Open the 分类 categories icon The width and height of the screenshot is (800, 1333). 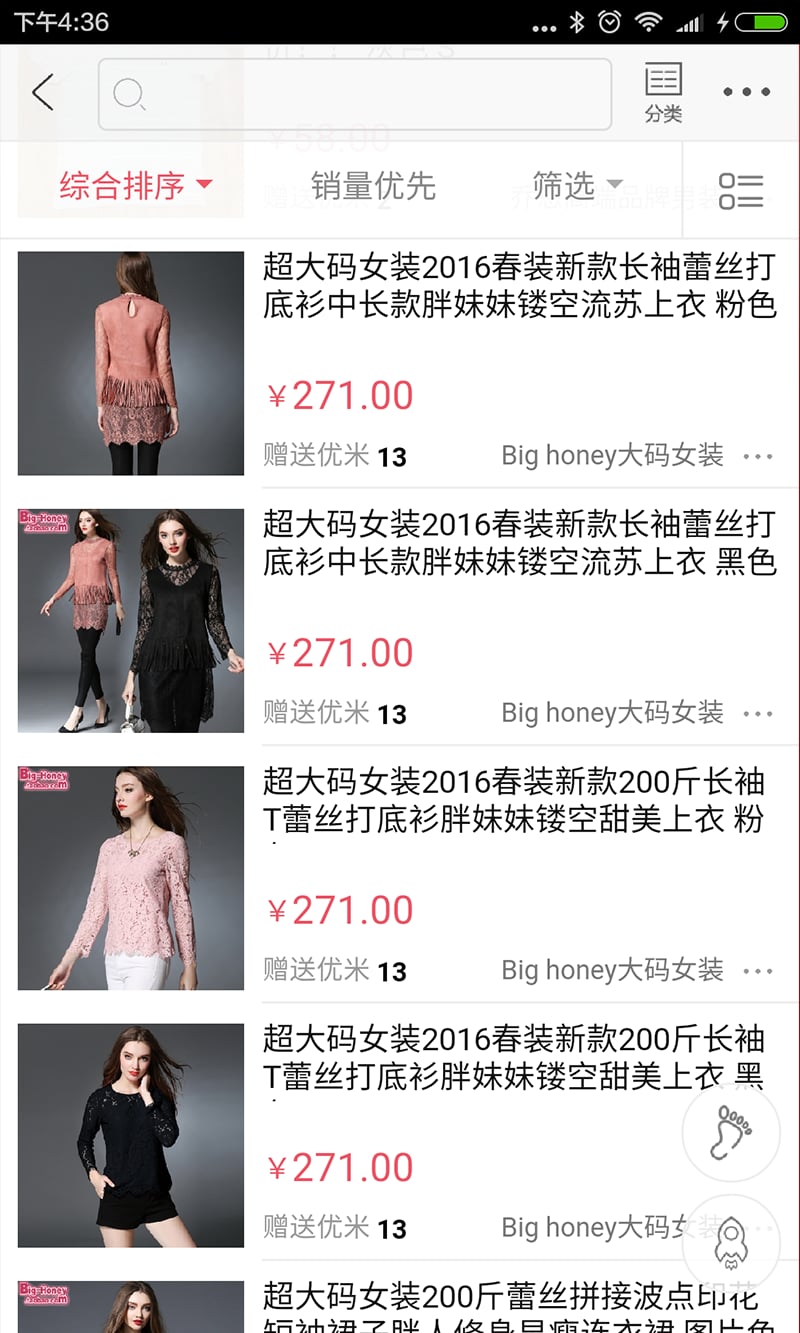pyautogui.click(x=663, y=93)
